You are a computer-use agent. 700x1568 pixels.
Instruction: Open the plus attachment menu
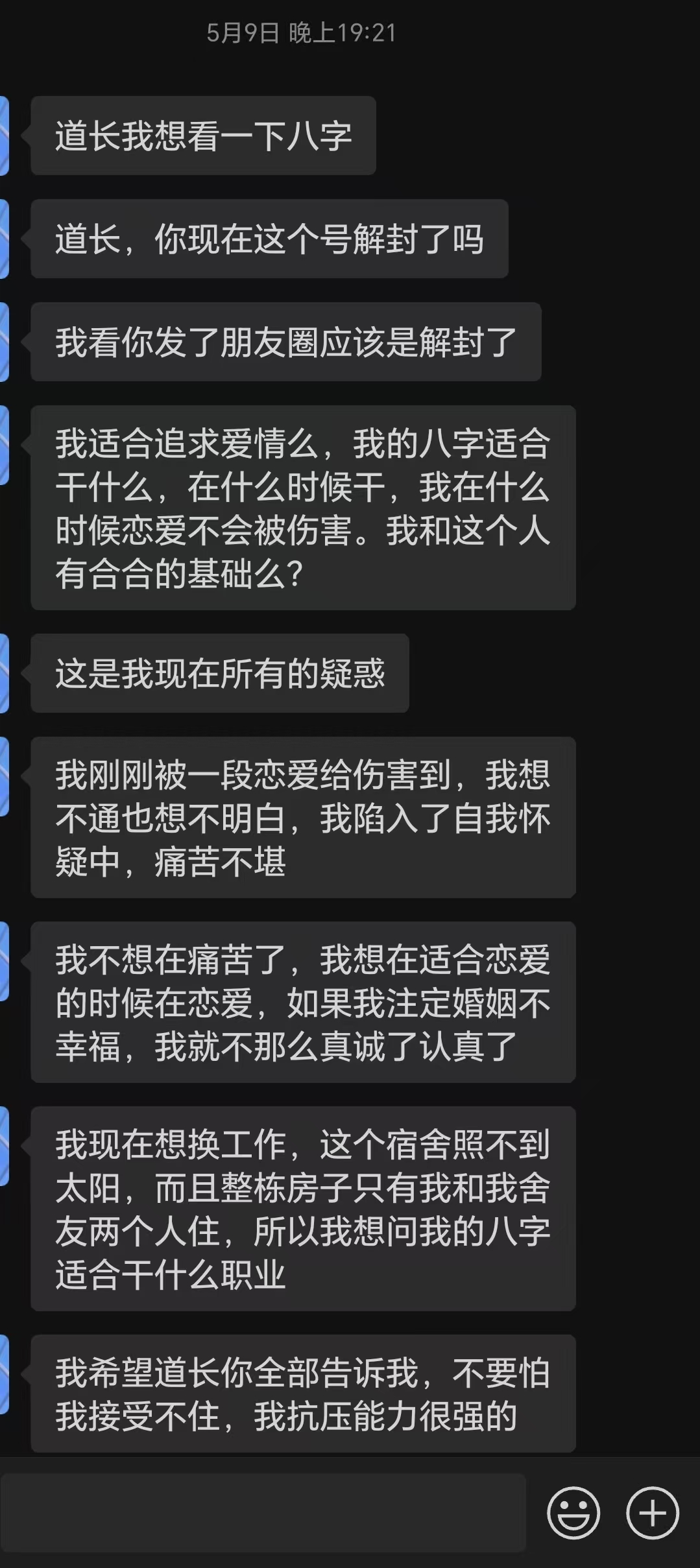point(652,1512)
